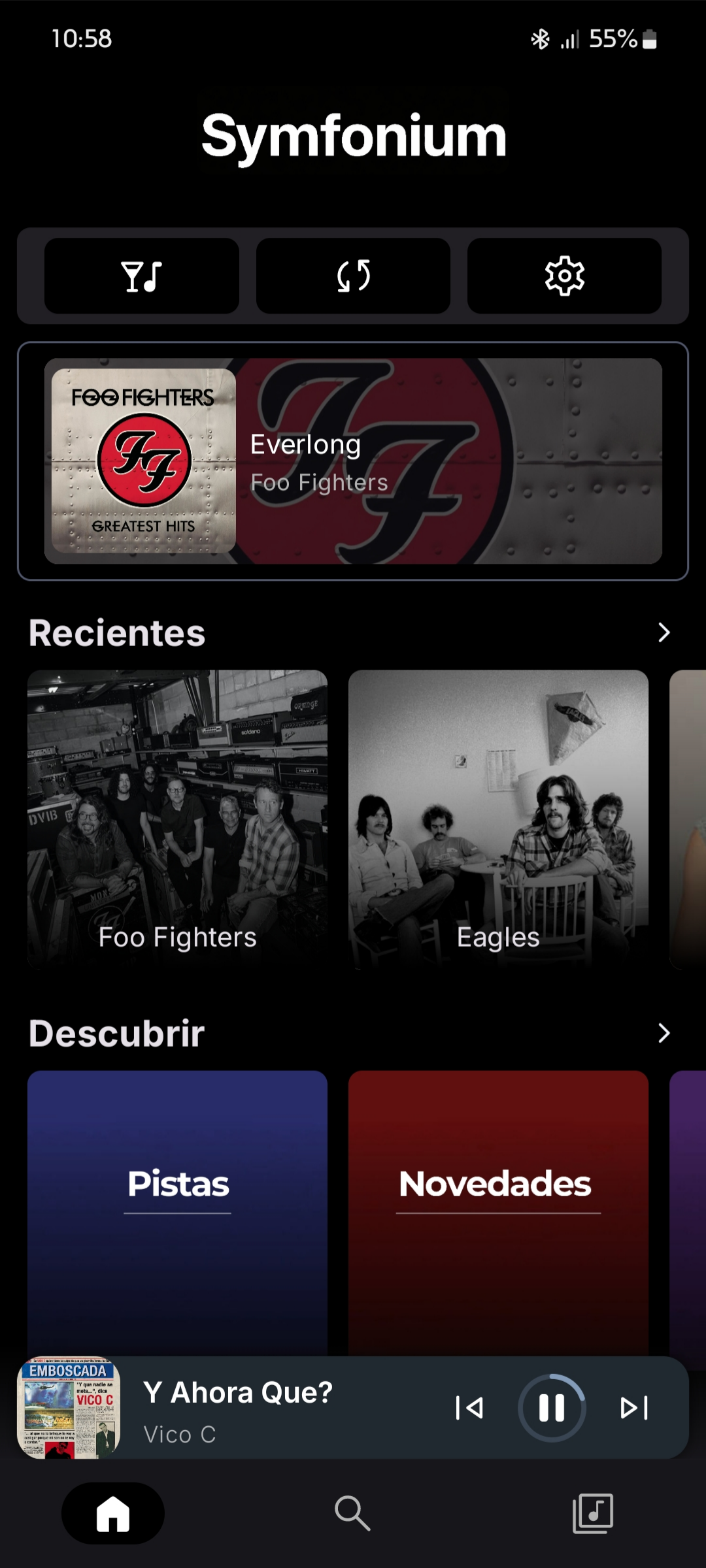Switch to the Search tab
Screen dimensions: 706x1568
[x=352, y=1513]
